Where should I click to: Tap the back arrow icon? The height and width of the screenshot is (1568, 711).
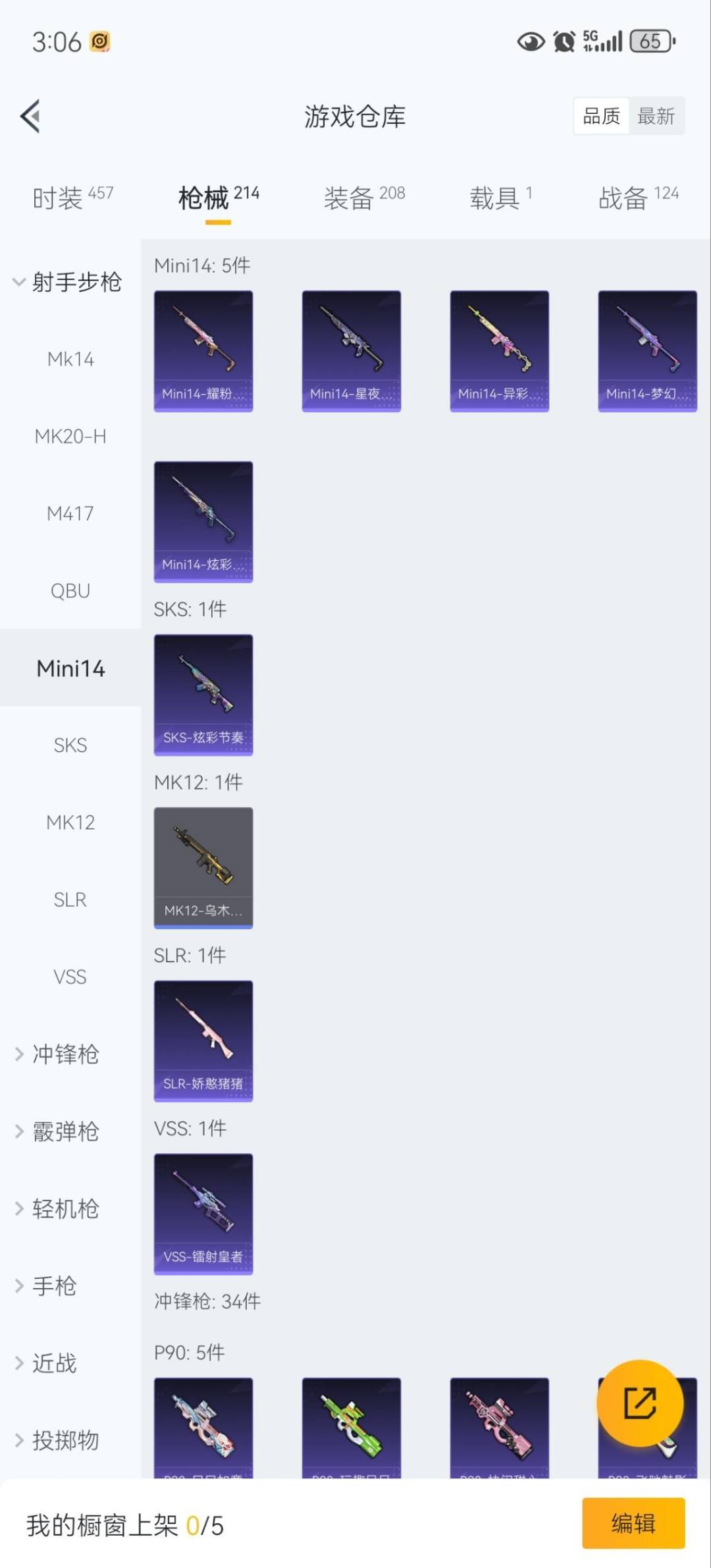pyautogui.click(x=30, y=116)
